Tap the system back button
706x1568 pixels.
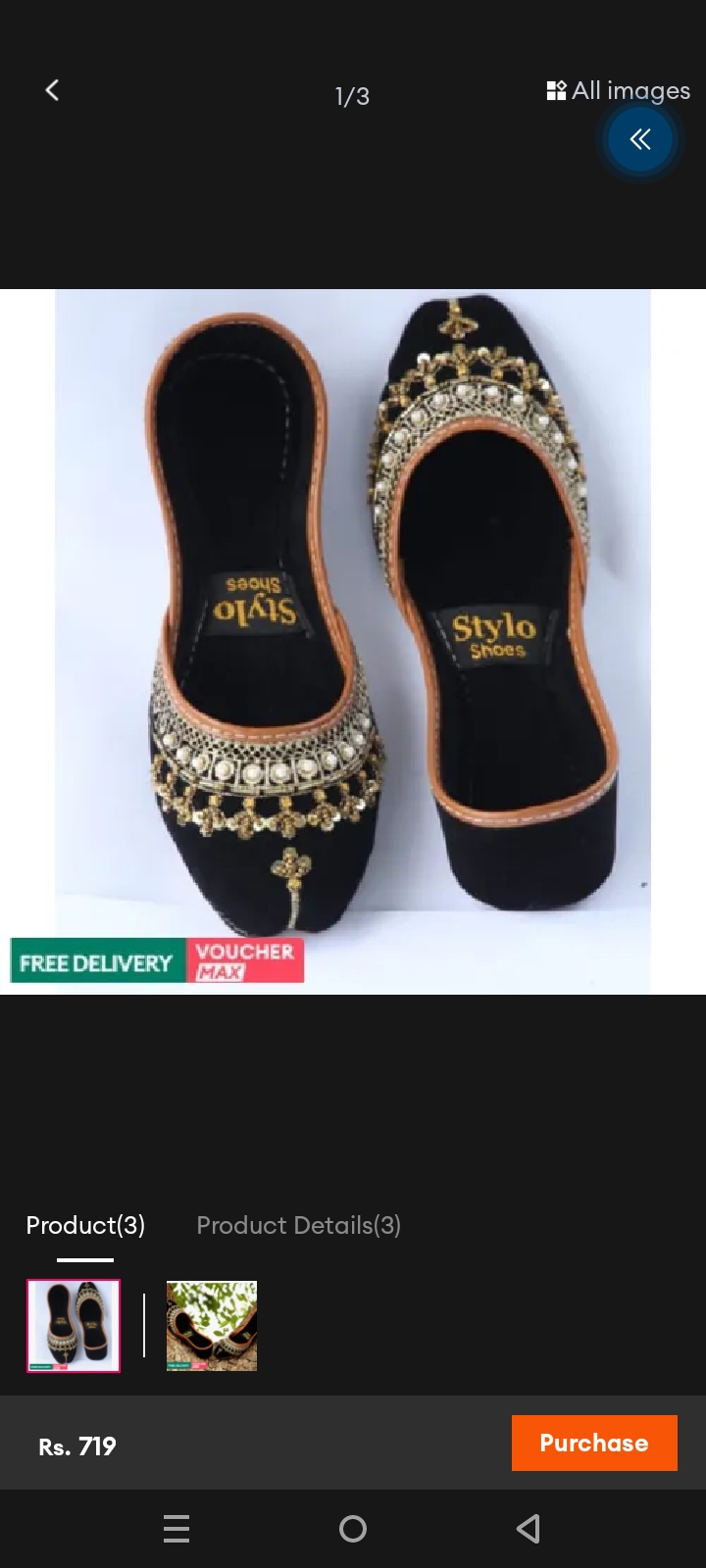tap(529, 1529)
